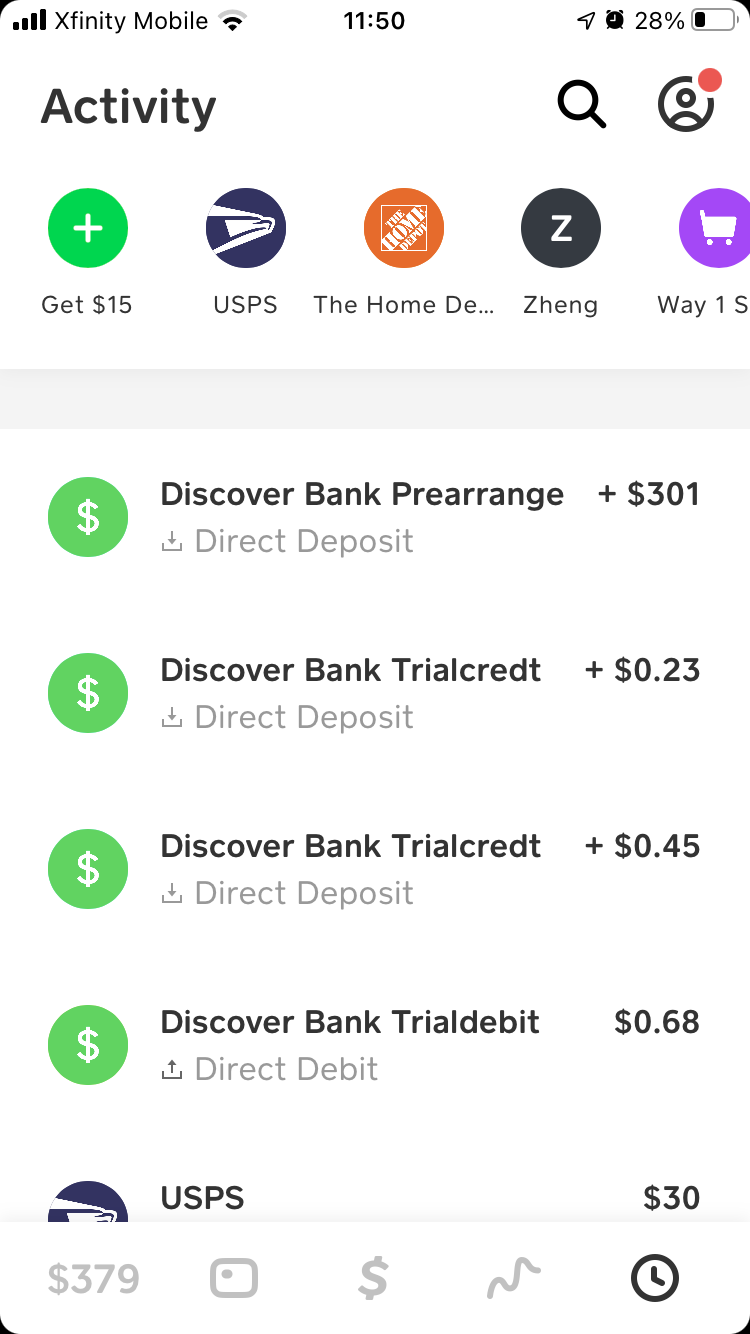Open the purple shopping cart shortcut
The image size is (750, 1334).
pyautogui.click(x=716, y=229)
